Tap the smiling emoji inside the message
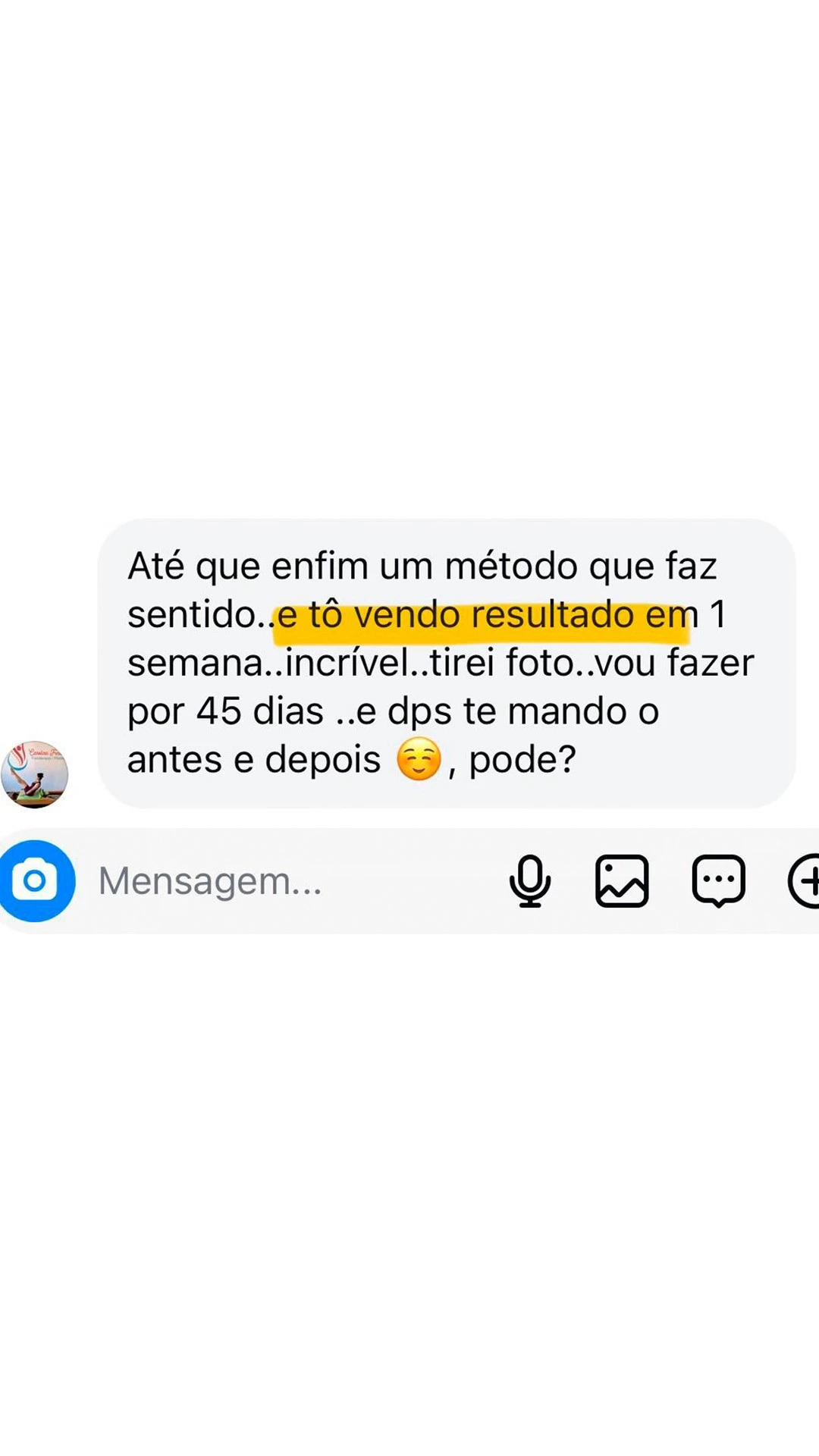 422,758
